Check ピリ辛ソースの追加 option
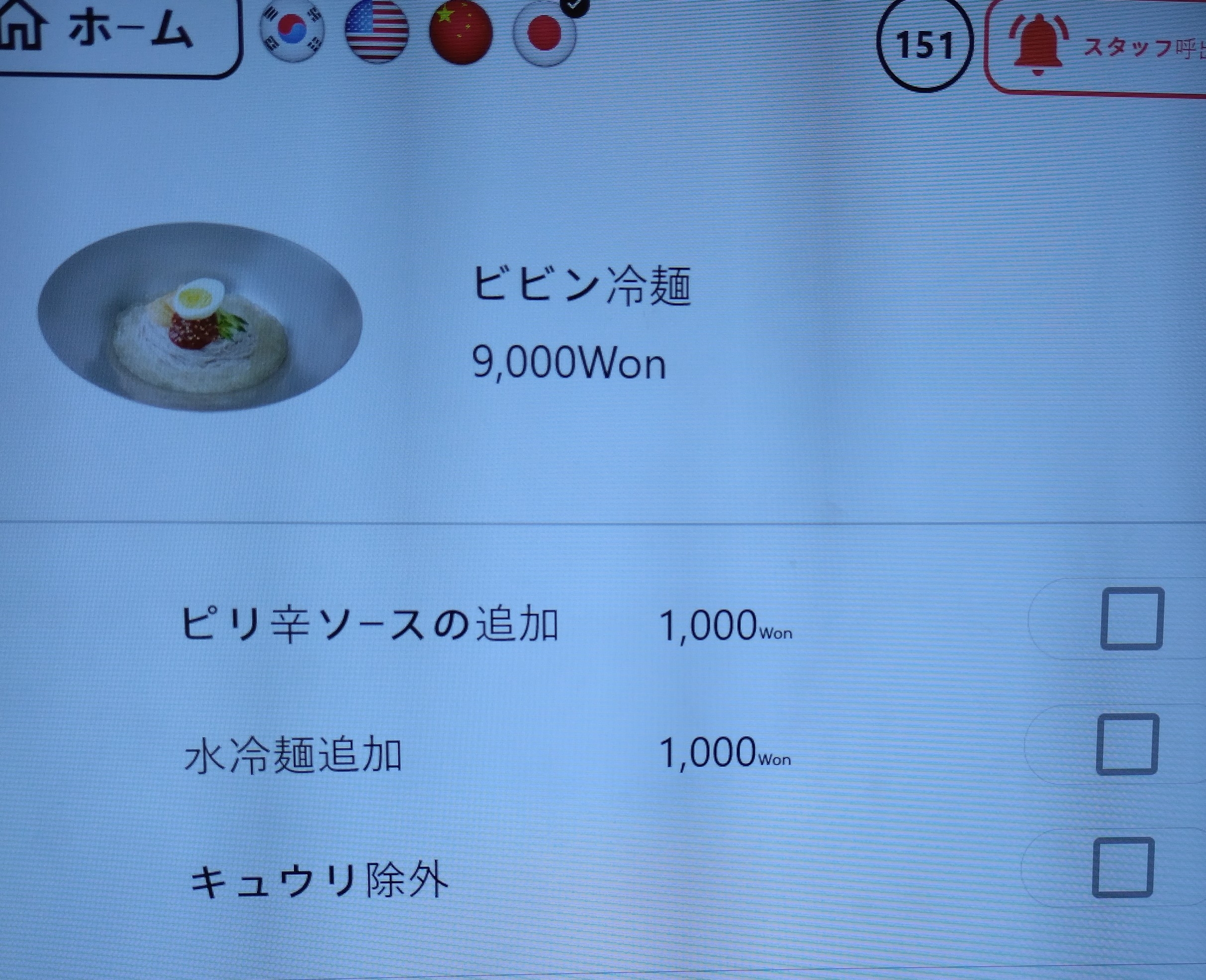 [x=1132, y=619]
